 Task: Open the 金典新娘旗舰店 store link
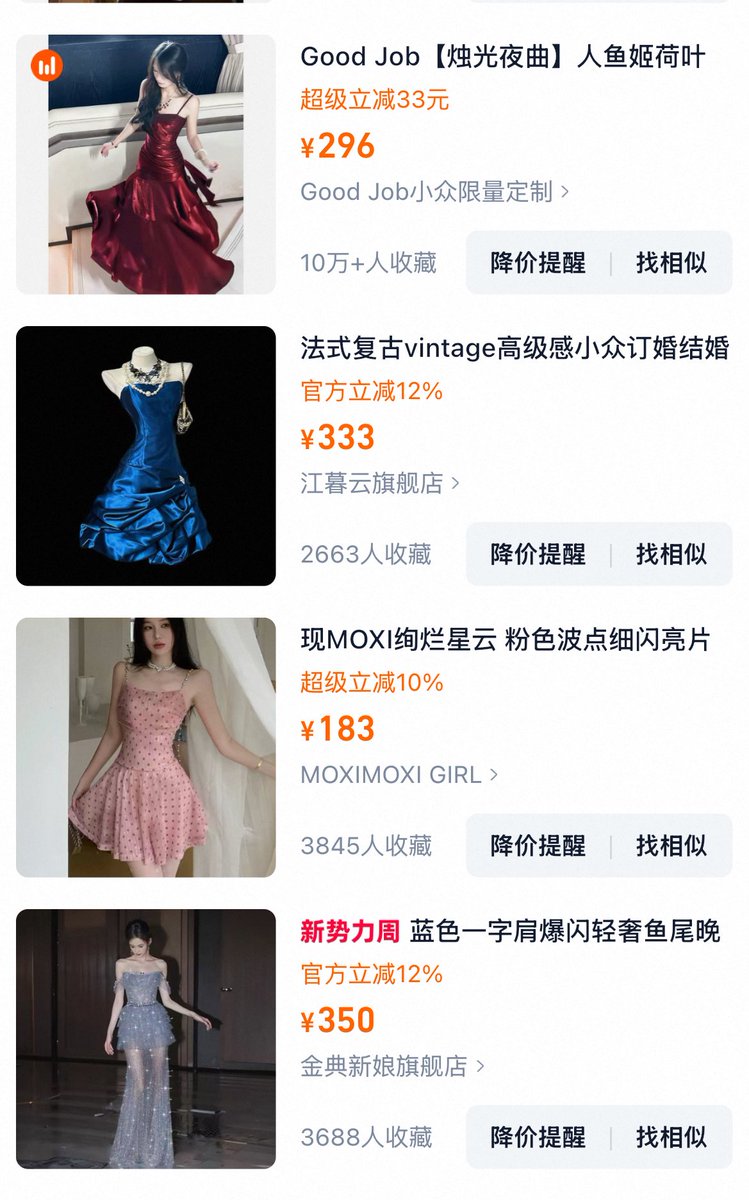pyautogui.click(x=392, y=1066)
